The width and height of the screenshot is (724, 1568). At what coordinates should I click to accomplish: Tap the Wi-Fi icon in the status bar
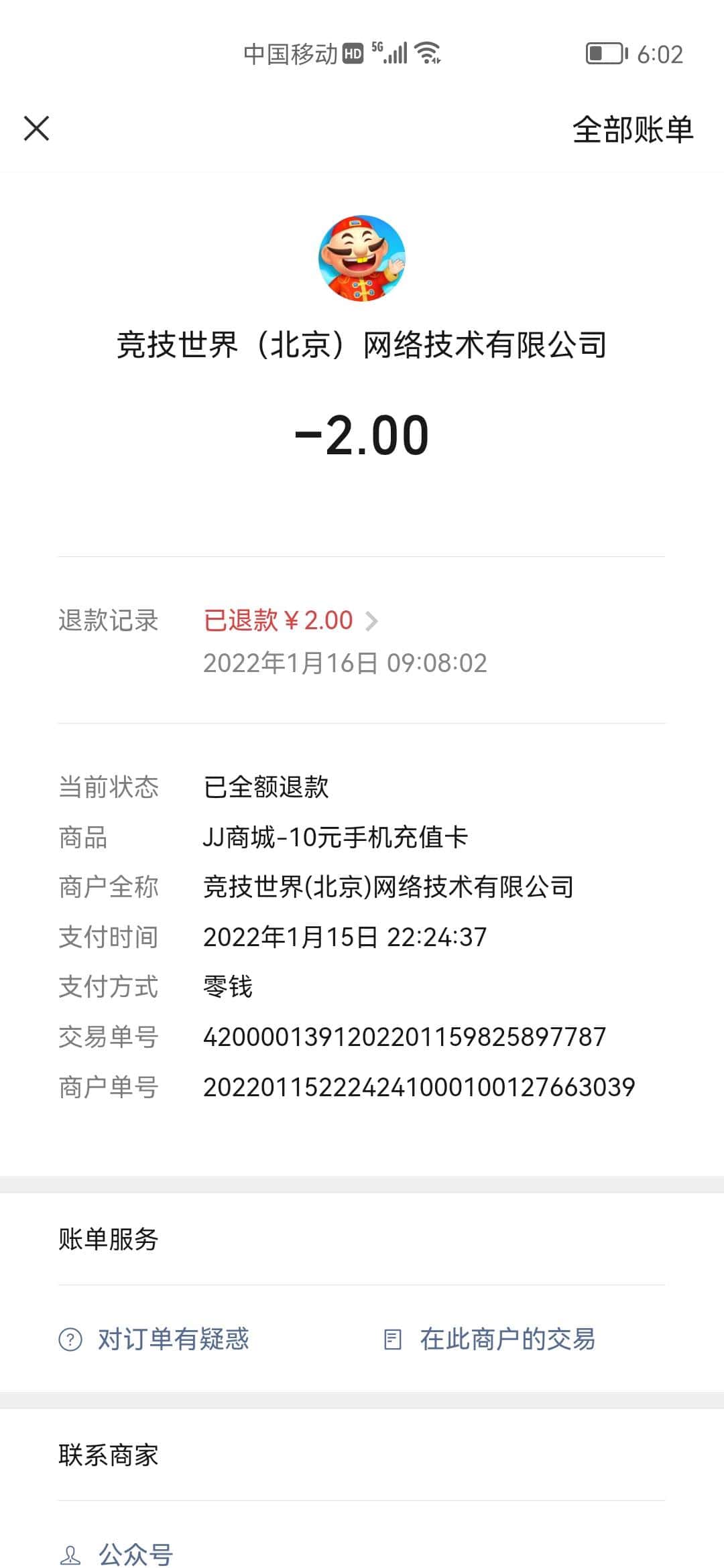(428, 52)
